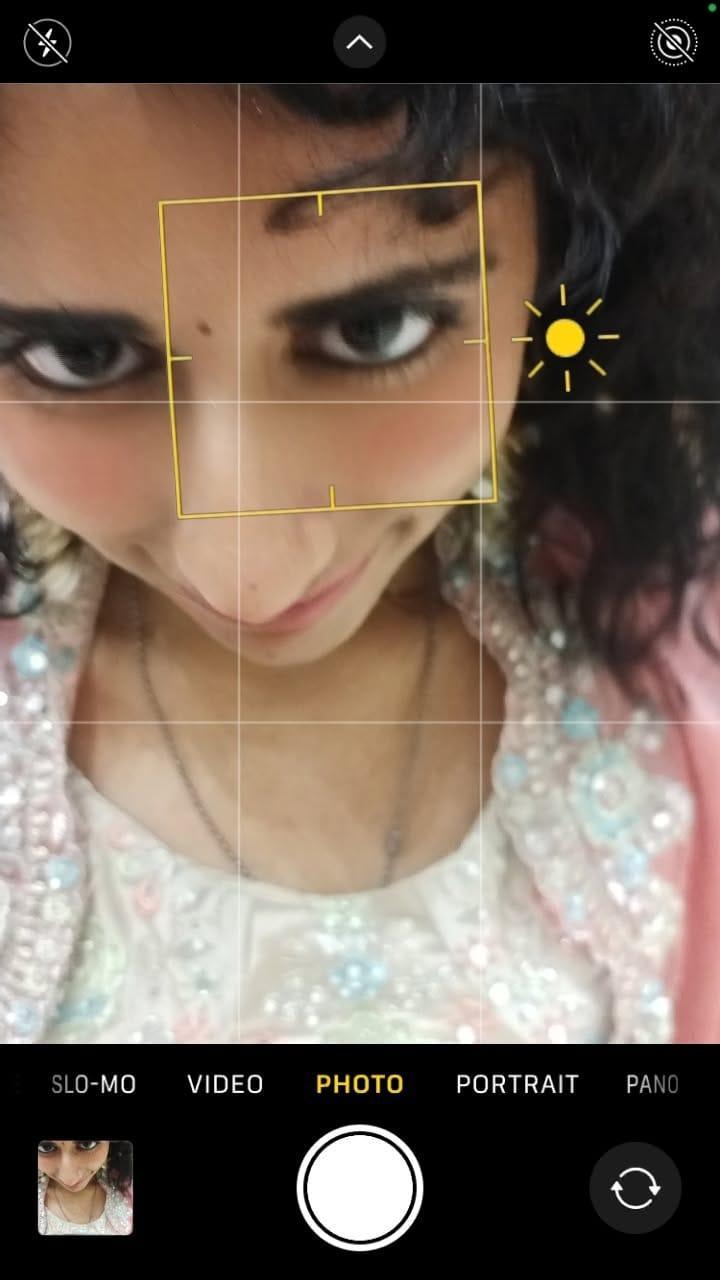Toggle the flash setting icon
The image size is (720, 1280).
coord(47,43)
